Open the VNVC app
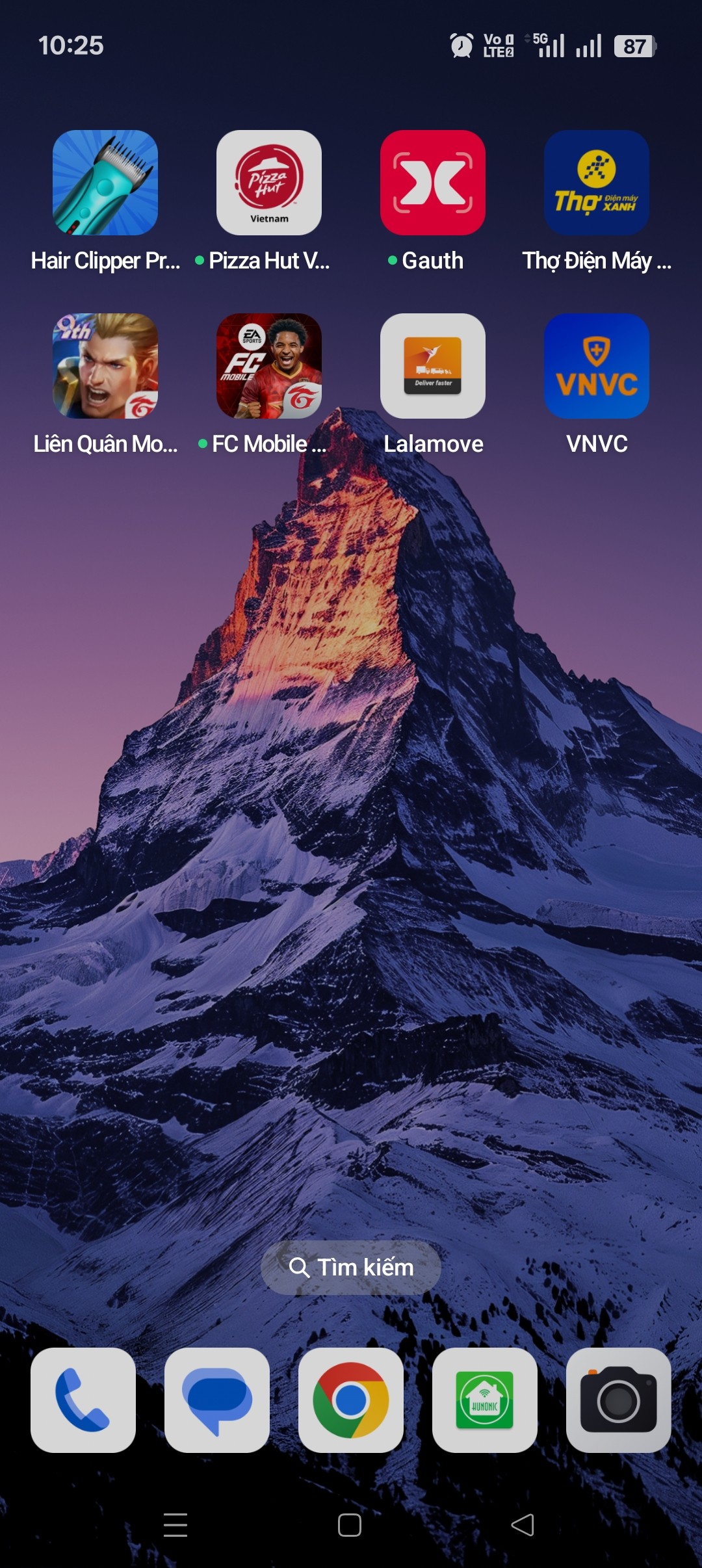 click(597, 366)
